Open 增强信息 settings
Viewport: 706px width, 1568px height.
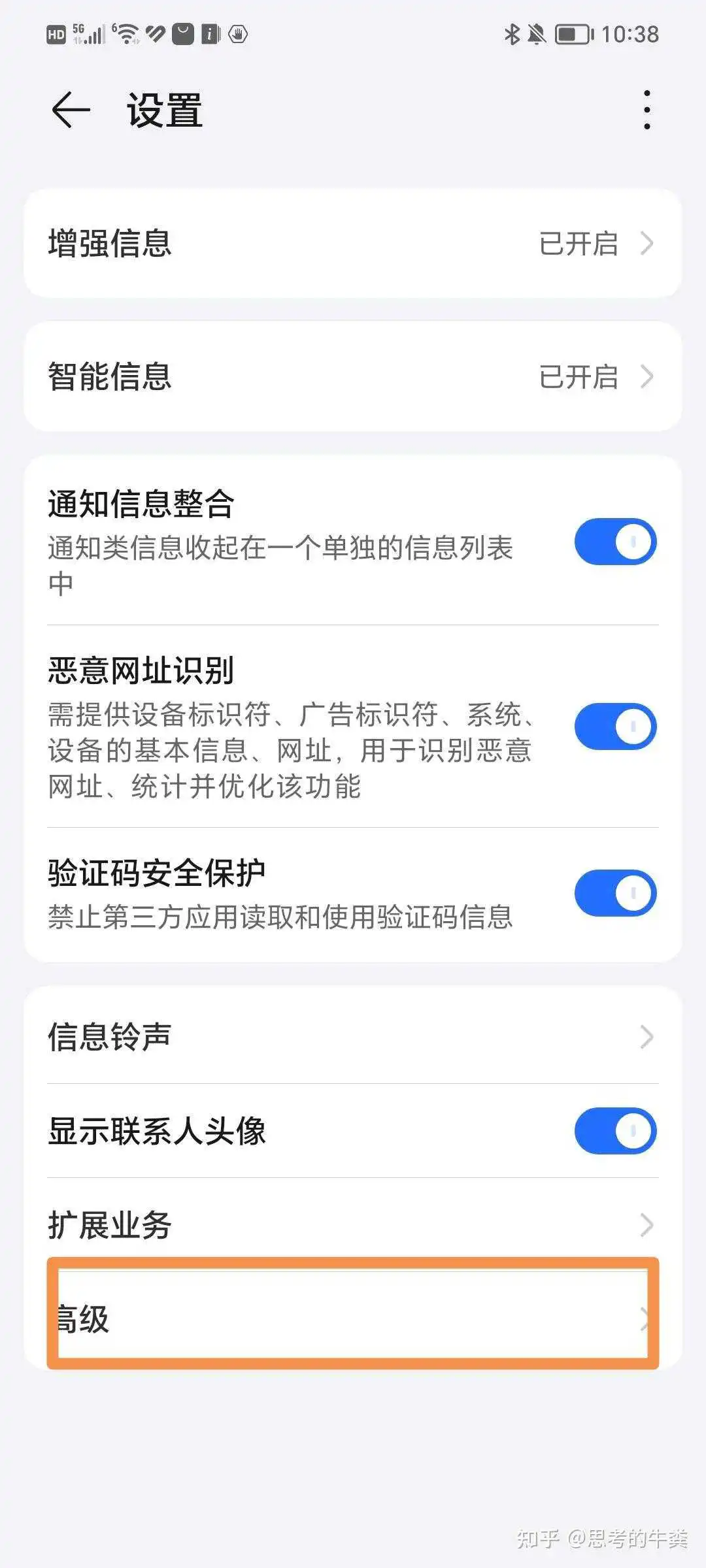(x=353, y=244)
